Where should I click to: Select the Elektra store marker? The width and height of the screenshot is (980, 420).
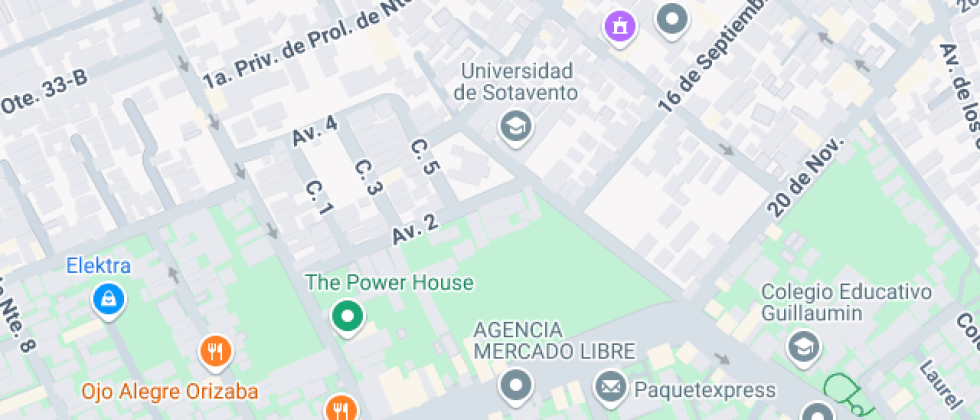(107, 297)
